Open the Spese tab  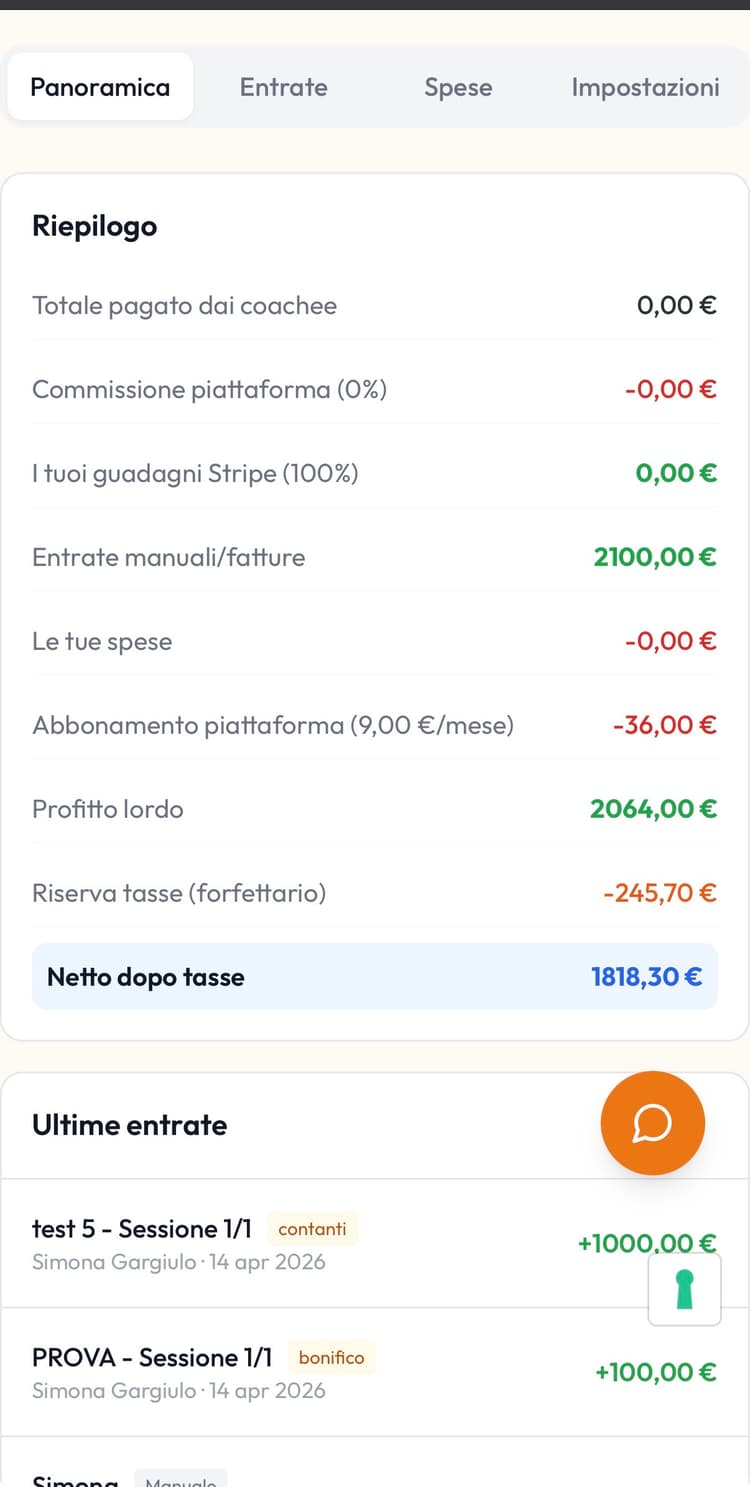tap(458, 87)
